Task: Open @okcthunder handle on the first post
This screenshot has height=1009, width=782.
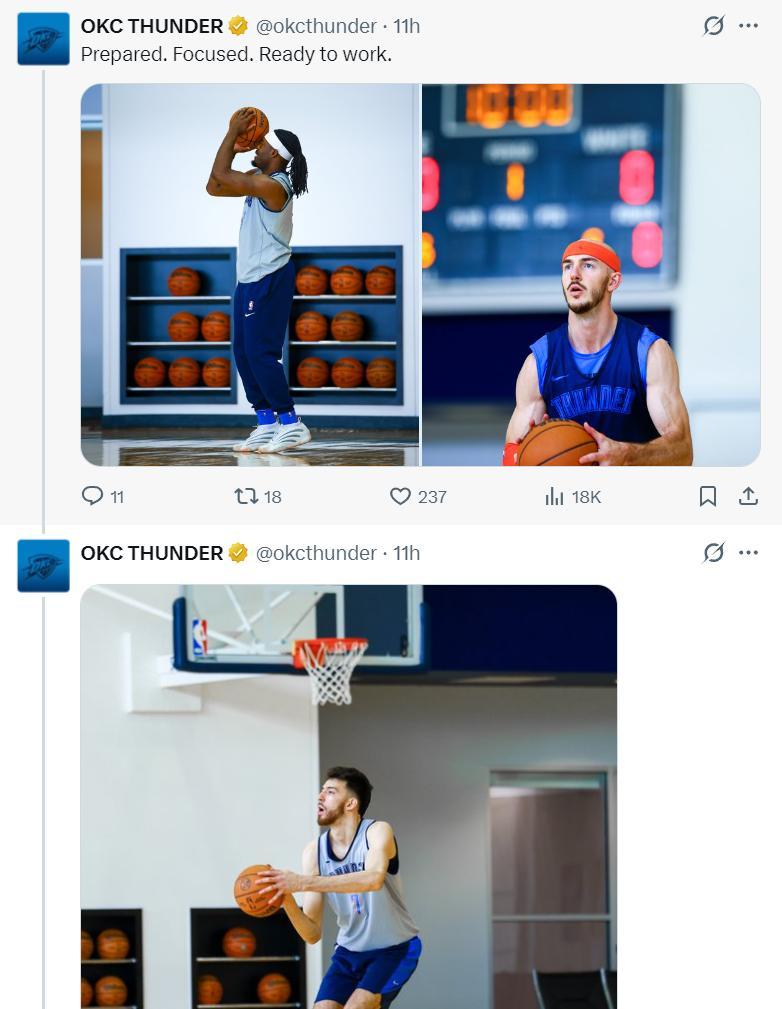Action: (x=316, y=26)
